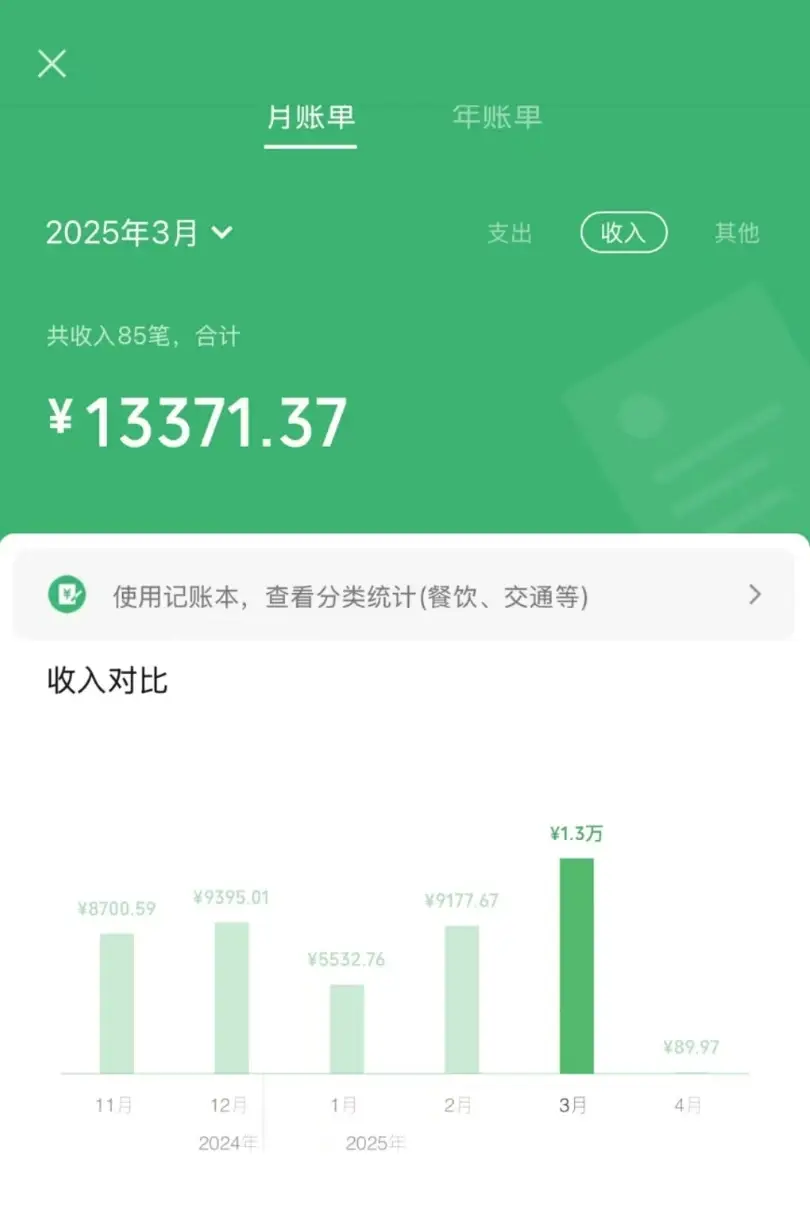
Task: Click the right arrow chevron on statistics banner
Action: coord(756,596)
